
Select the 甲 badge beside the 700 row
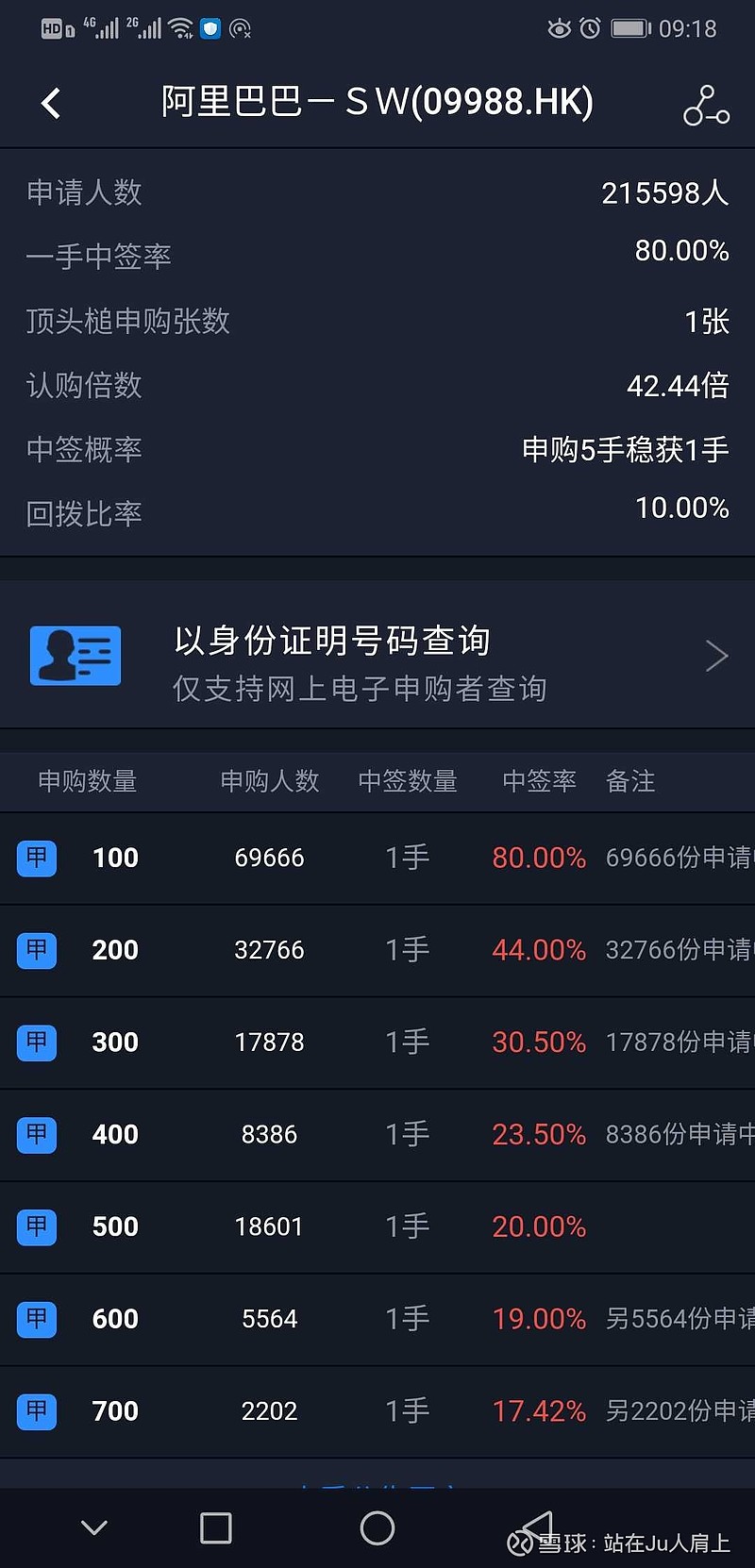pyautogui.click(x=36, y=1411)
